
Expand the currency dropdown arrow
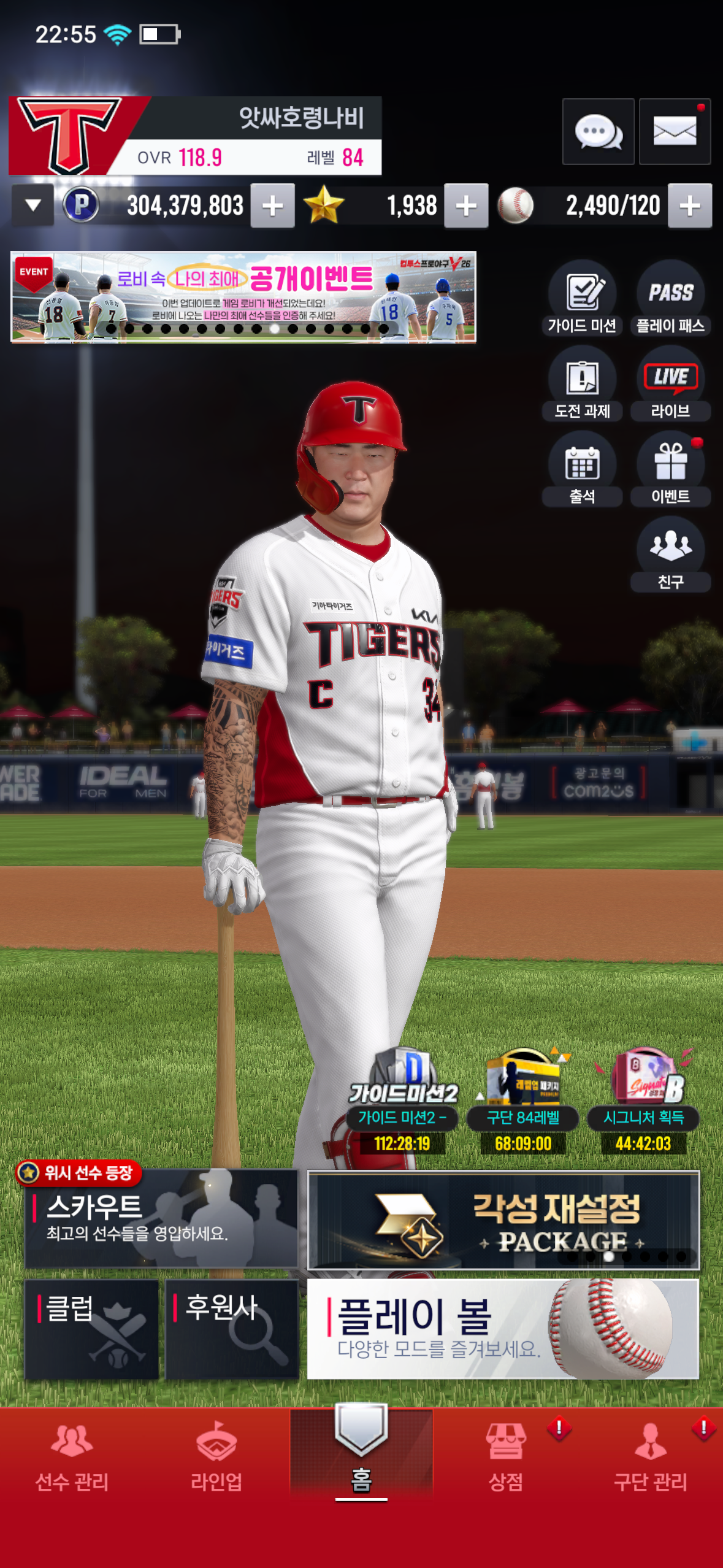(x=33, y=206)
